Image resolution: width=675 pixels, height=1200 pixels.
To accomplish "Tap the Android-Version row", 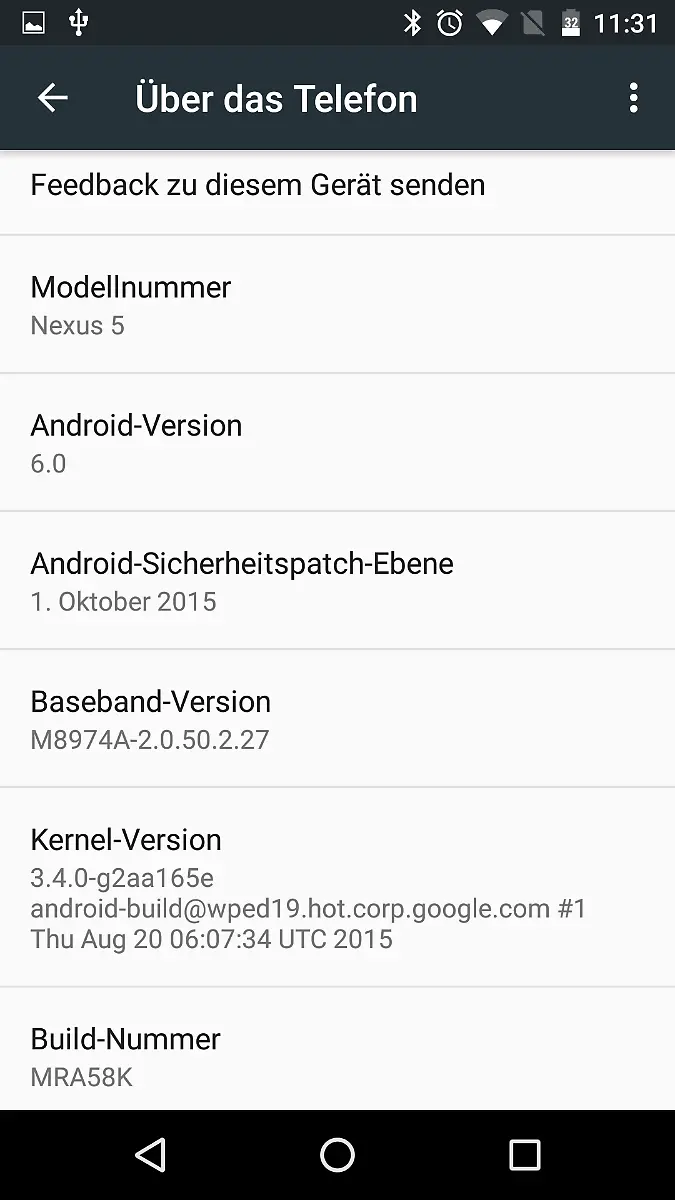I will 337,443.
